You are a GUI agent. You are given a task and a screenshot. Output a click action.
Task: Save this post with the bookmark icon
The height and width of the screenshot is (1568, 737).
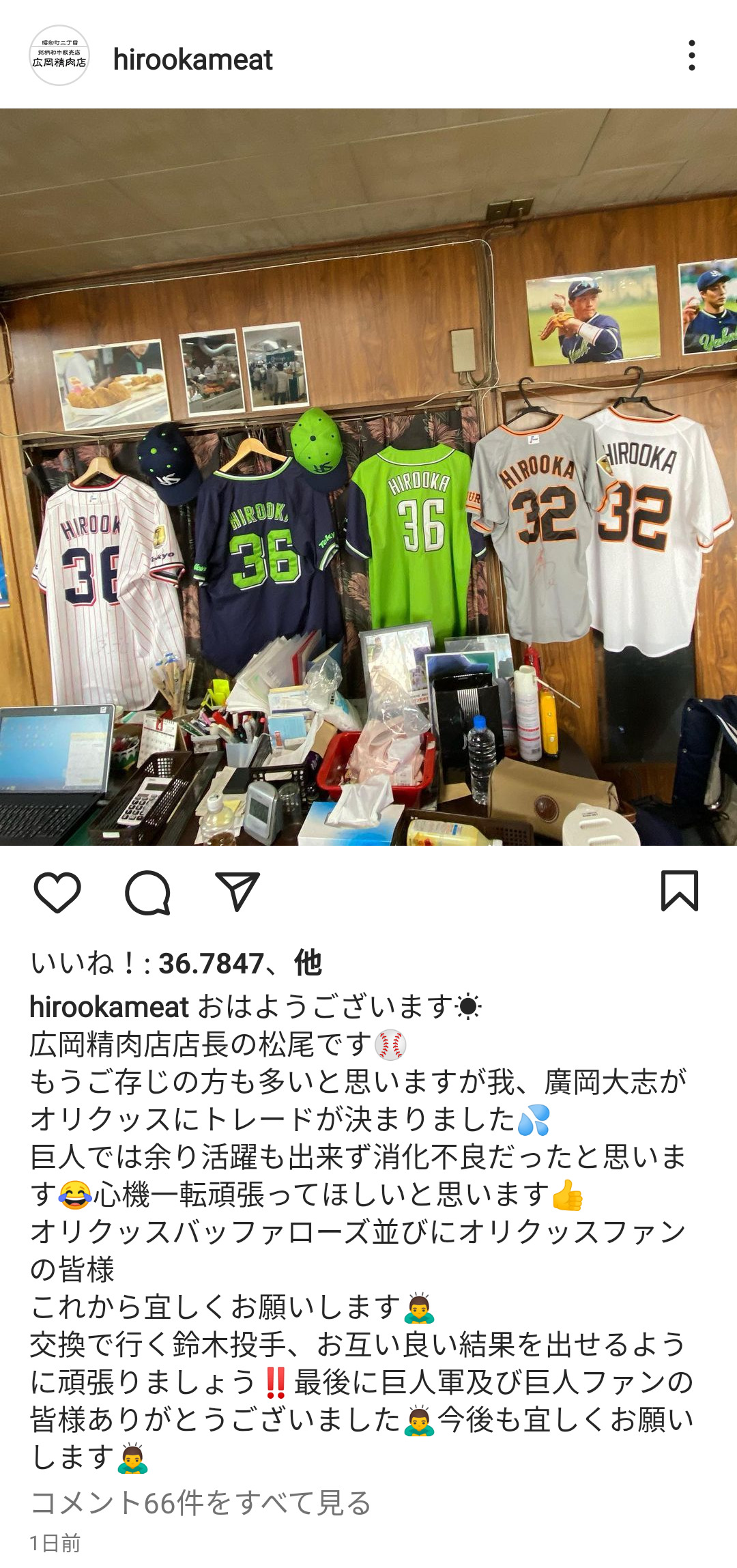(680, 891)
